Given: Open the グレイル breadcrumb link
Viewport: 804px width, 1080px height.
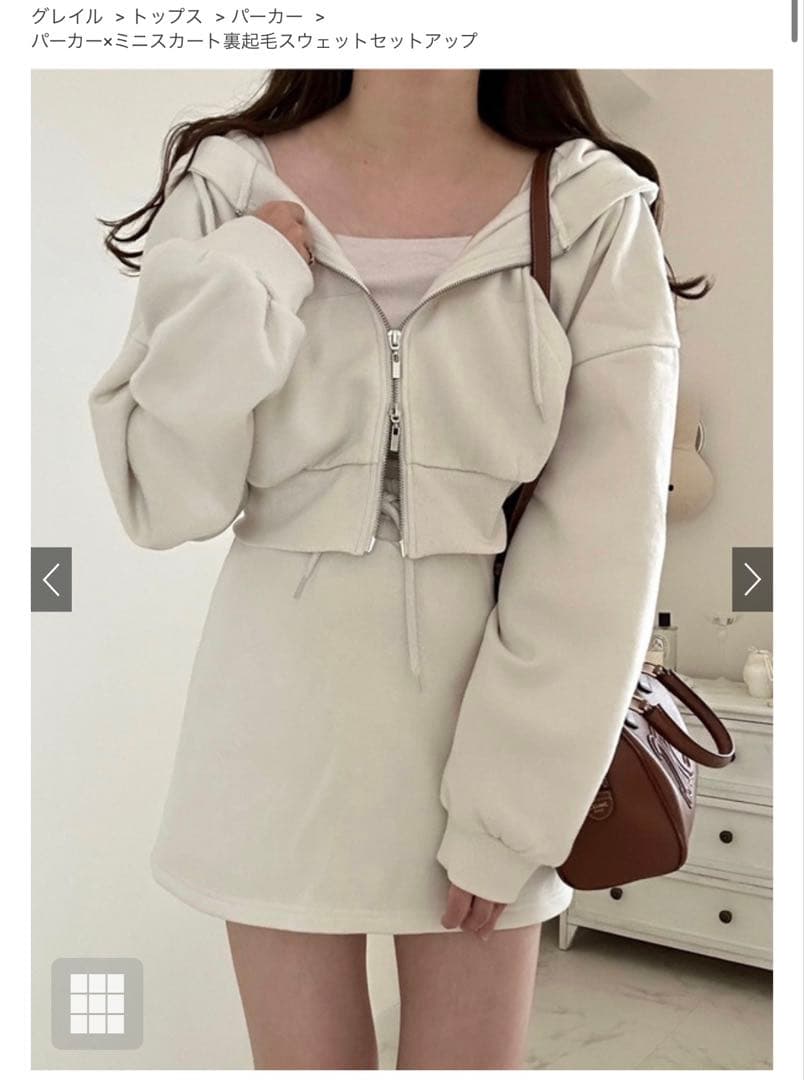Looking at the screenshot, I should [x=67, y=16].
